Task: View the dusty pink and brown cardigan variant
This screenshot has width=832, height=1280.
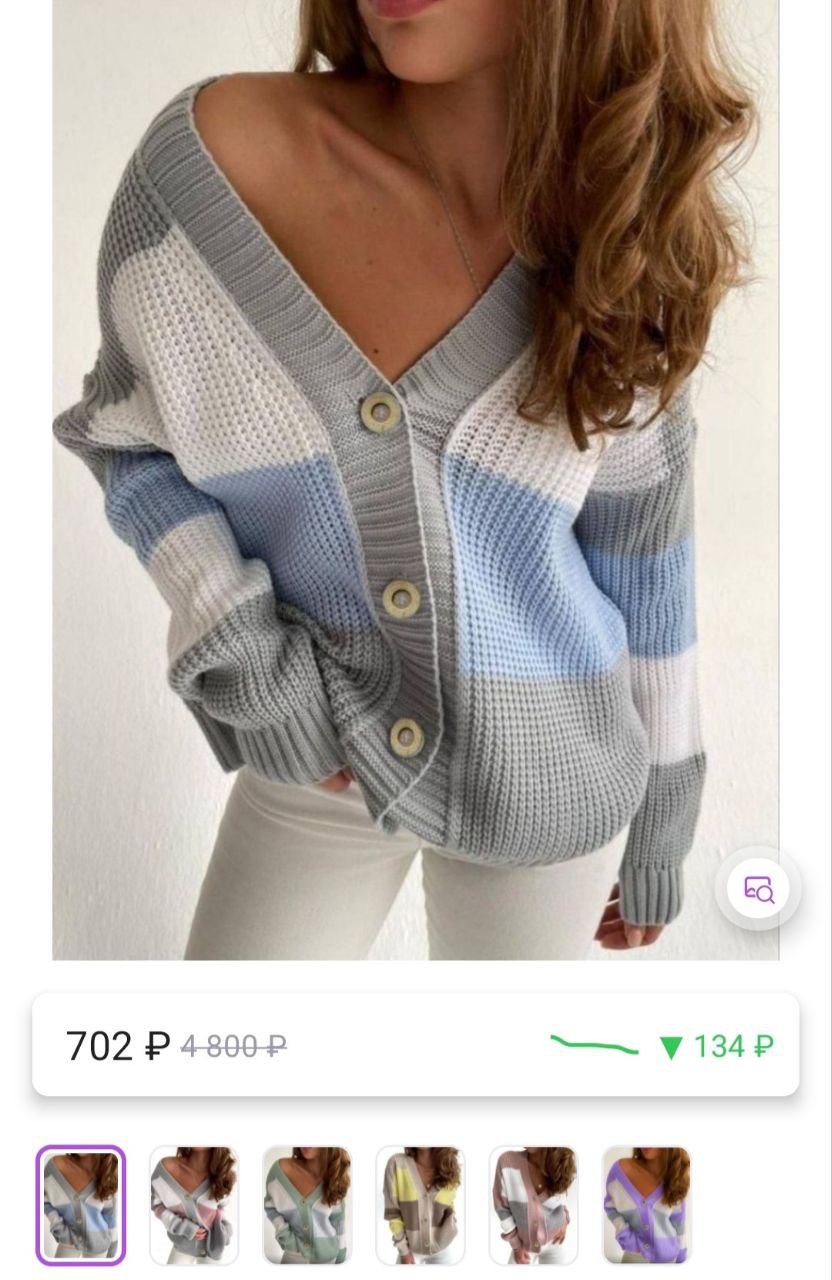Action: 533,1204
